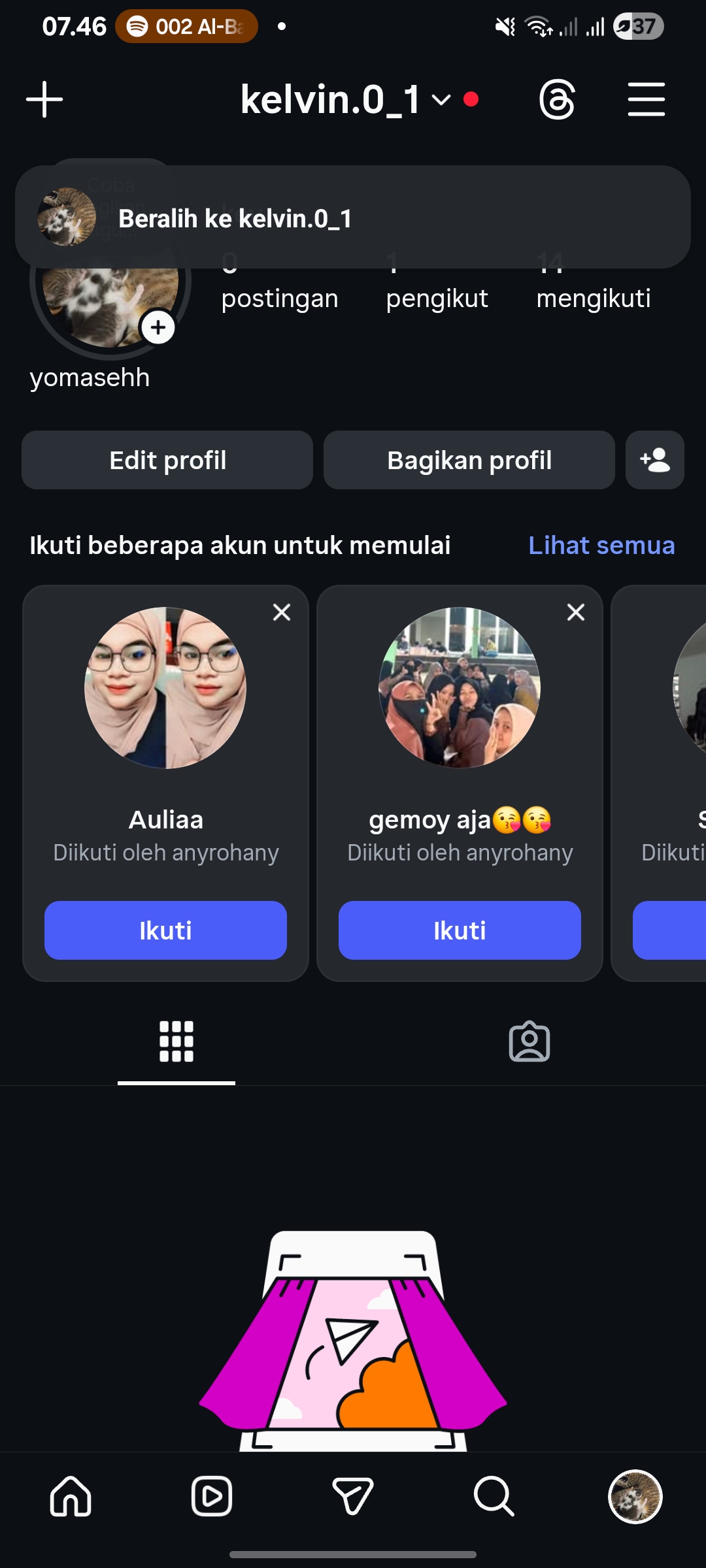The width and height of the screenshot is (706, 1568).
Task: Open the Search tab
Action: click(x=494, y=1496)
